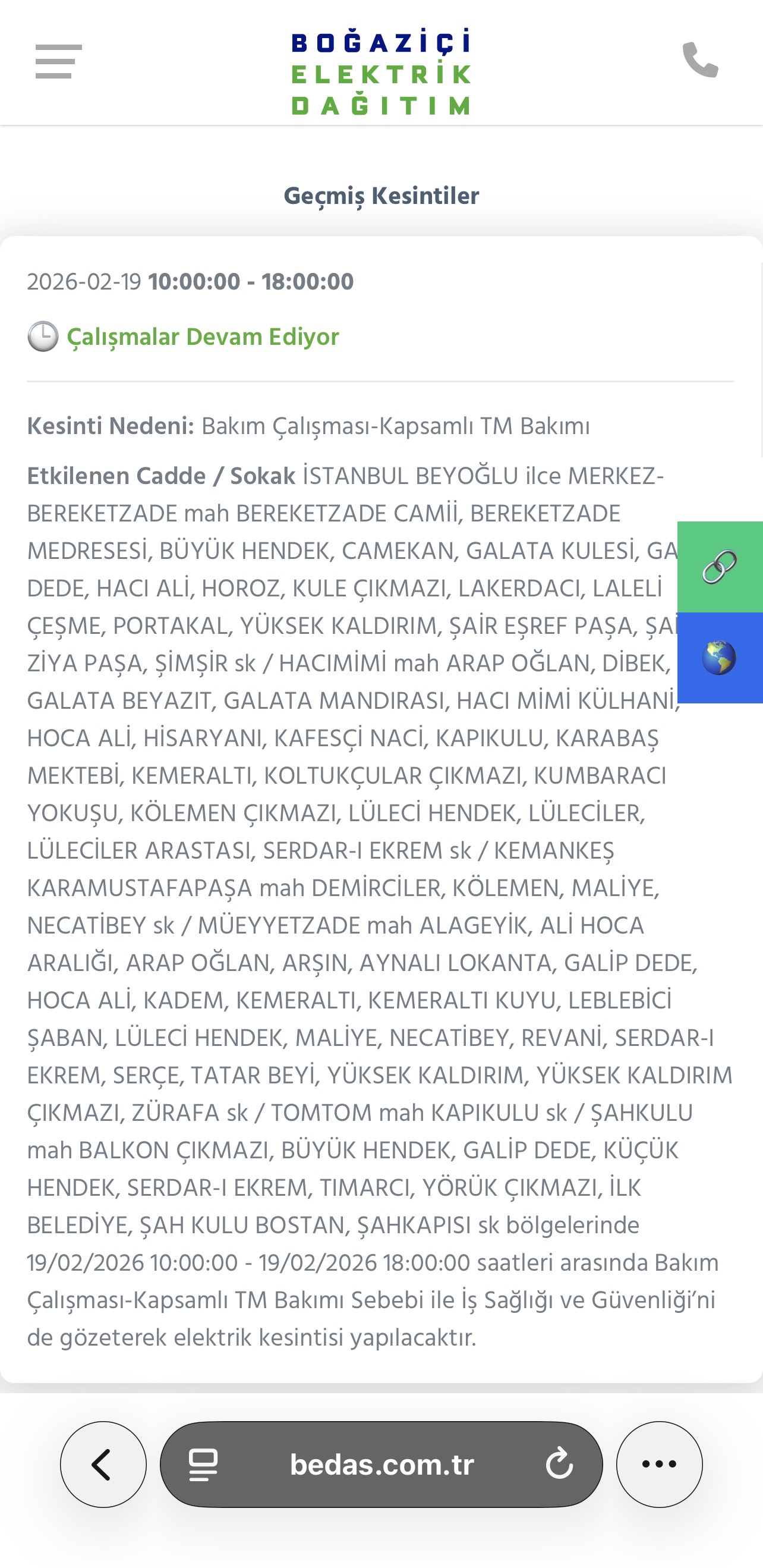
Task: Open the browser's three-dot menu
Action: pos(659,1465)
